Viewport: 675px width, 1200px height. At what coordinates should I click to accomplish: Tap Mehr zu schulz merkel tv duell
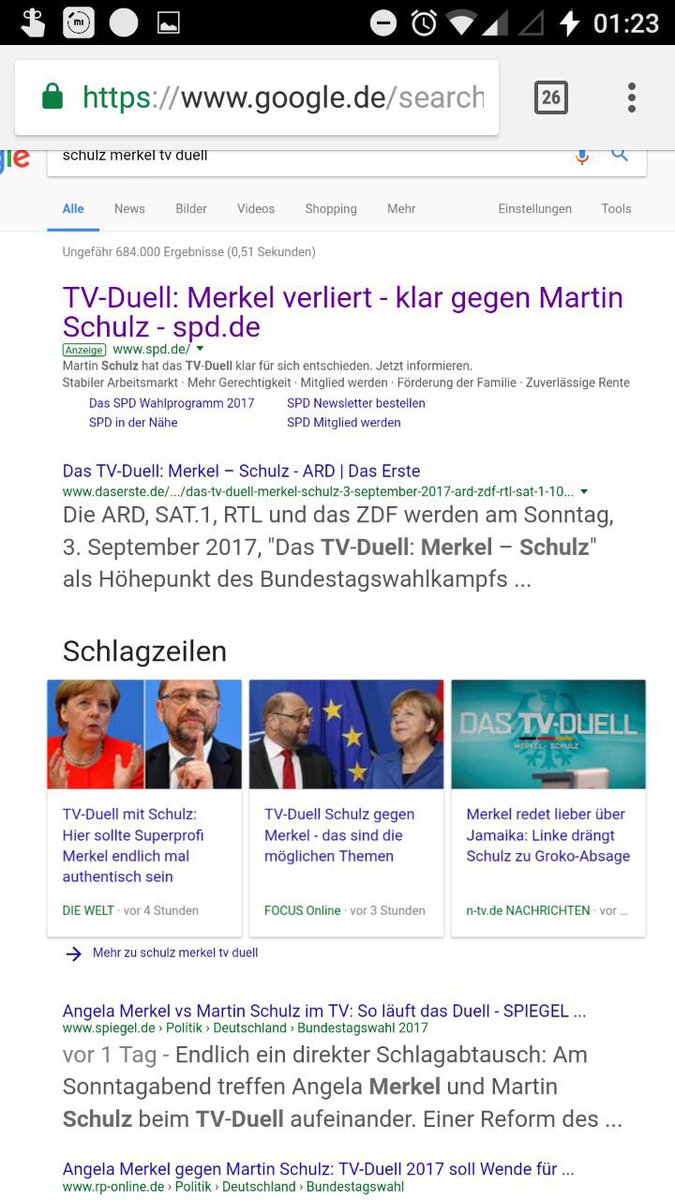pos(175,953)
